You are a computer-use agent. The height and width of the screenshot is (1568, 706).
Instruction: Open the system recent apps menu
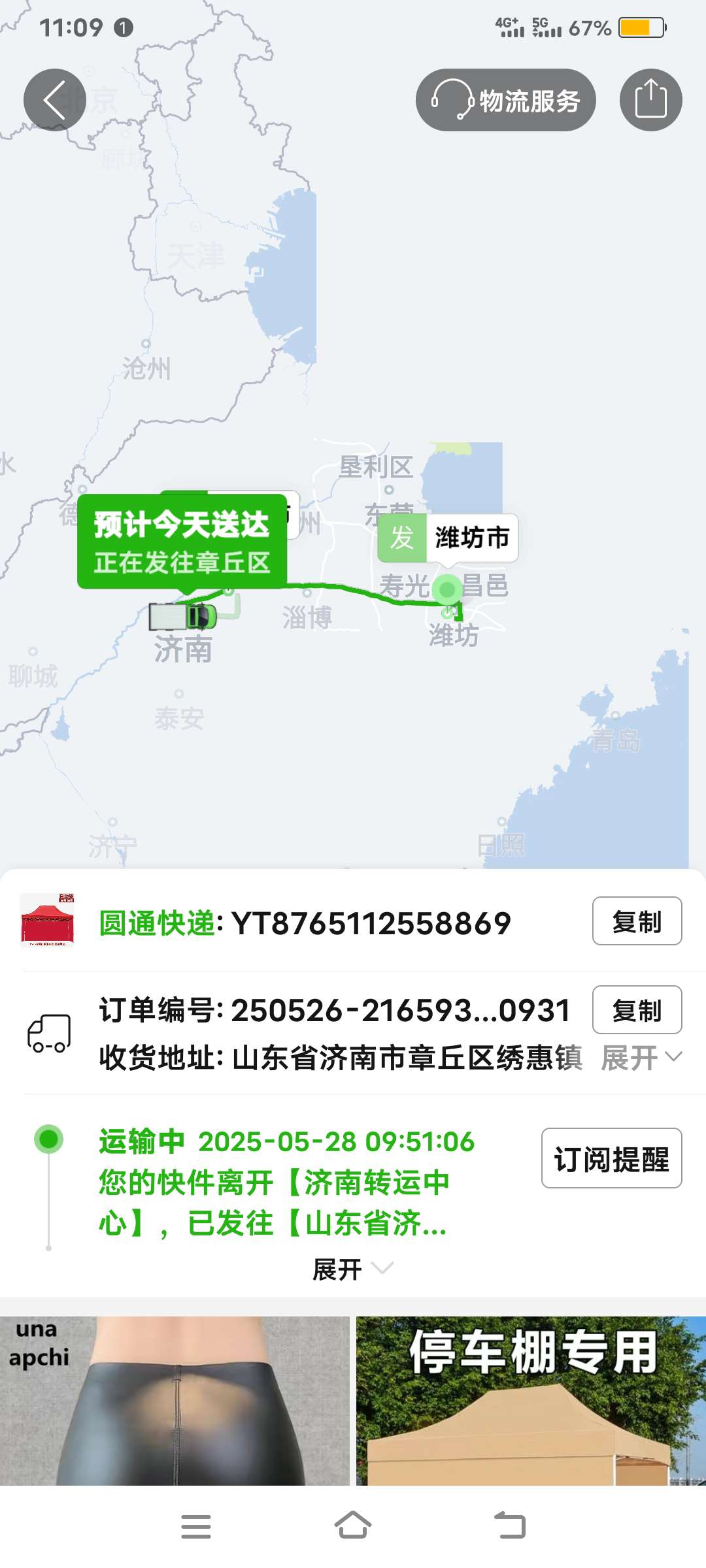[x=195, y=1526]
